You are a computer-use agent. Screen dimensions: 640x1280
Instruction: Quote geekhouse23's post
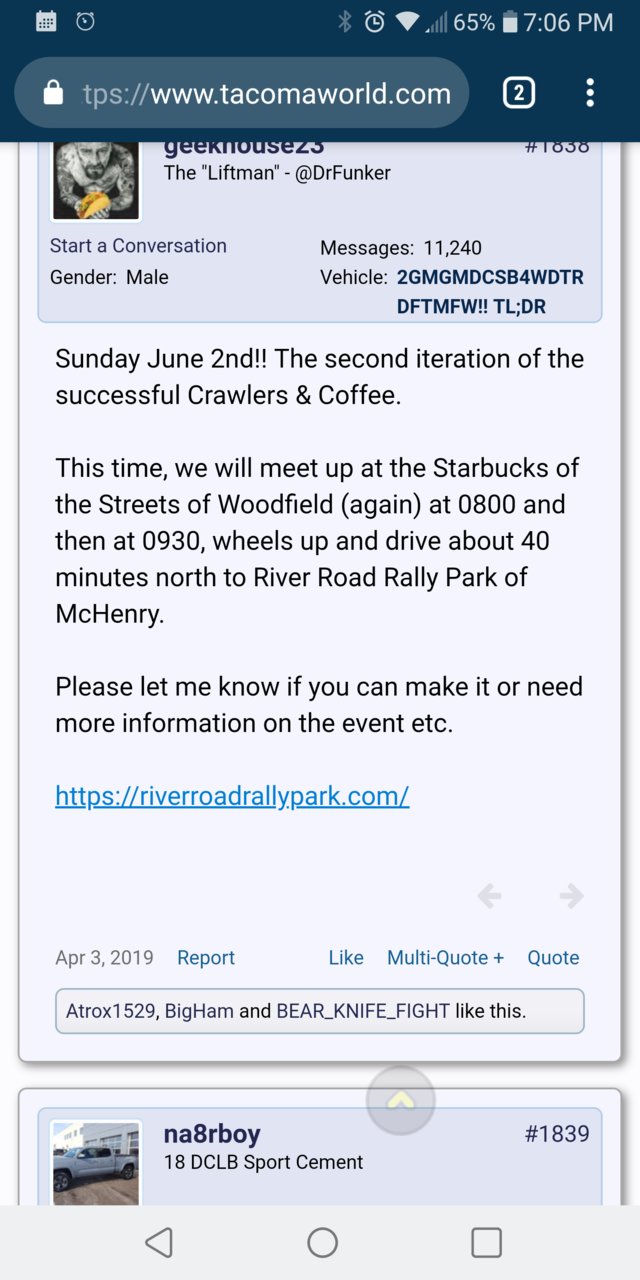coord(553,958)
